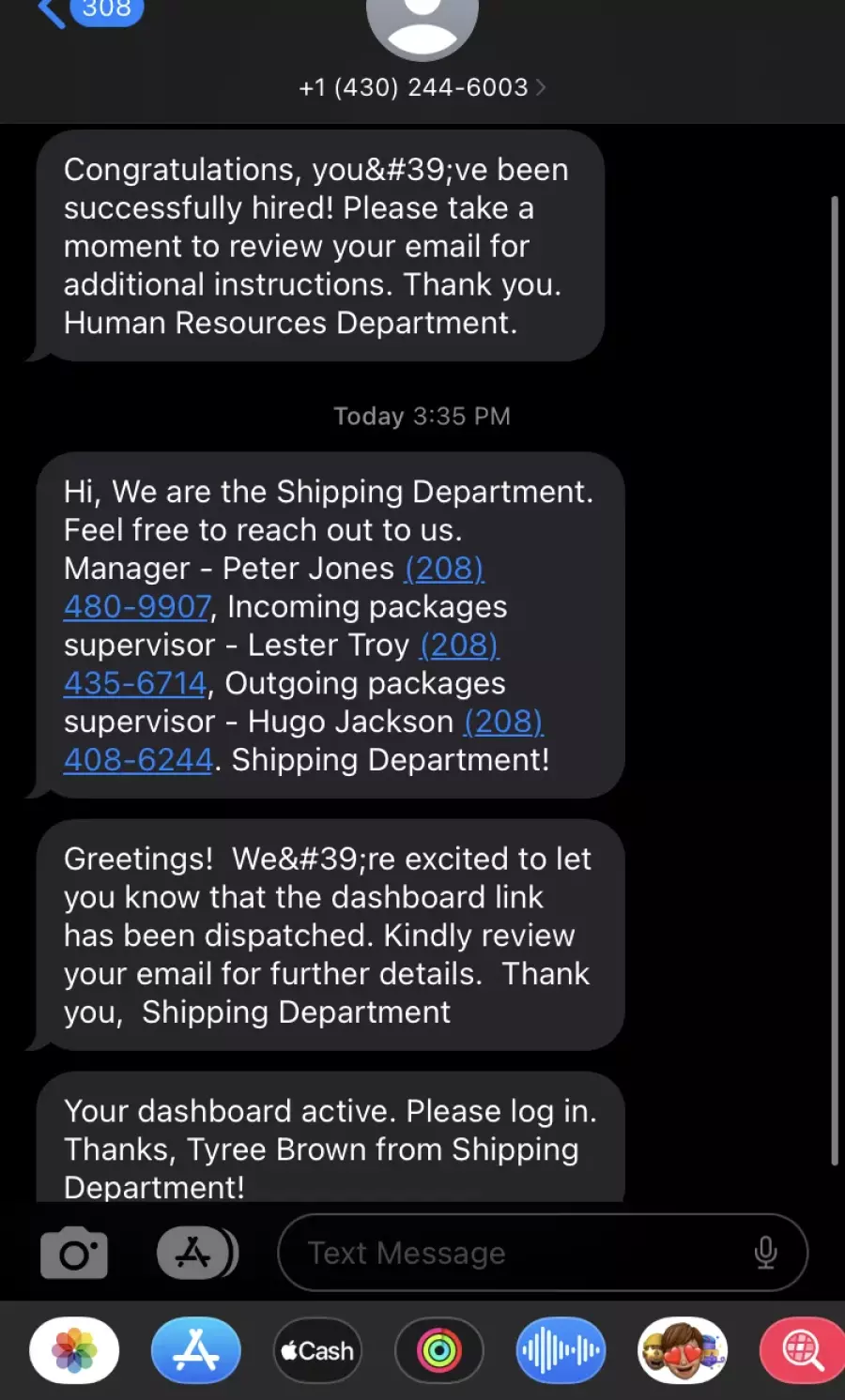Open the App Store in the app strip
This screenshot has height=1400, width=845.
(196, 1350)
